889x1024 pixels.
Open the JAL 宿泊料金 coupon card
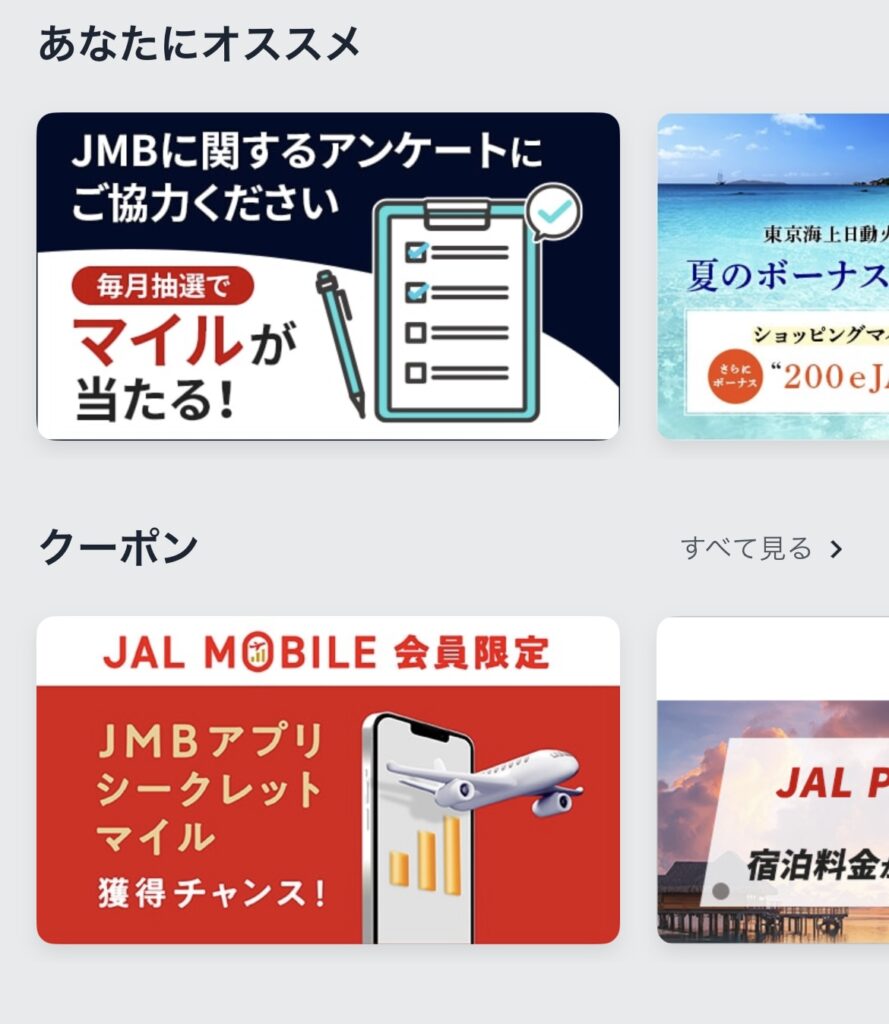773,780
